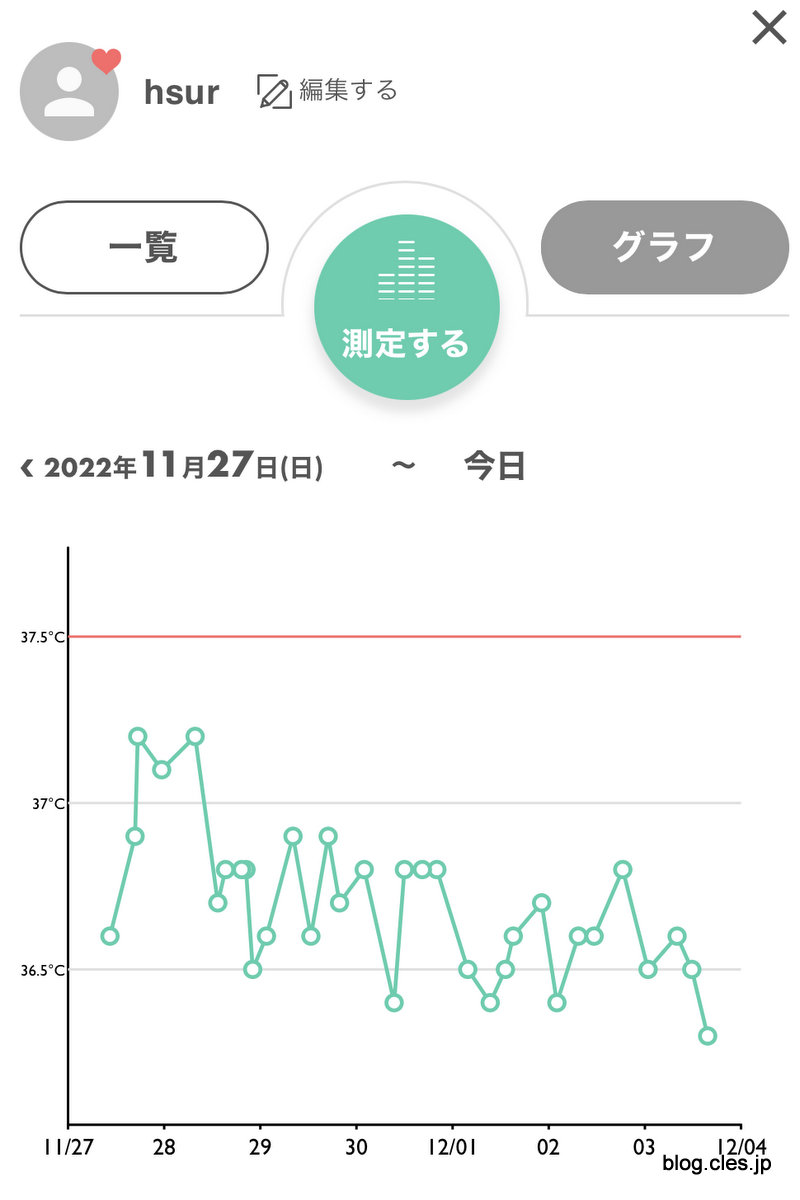
Task: Close this screen with the X
Action: point(769,28)
